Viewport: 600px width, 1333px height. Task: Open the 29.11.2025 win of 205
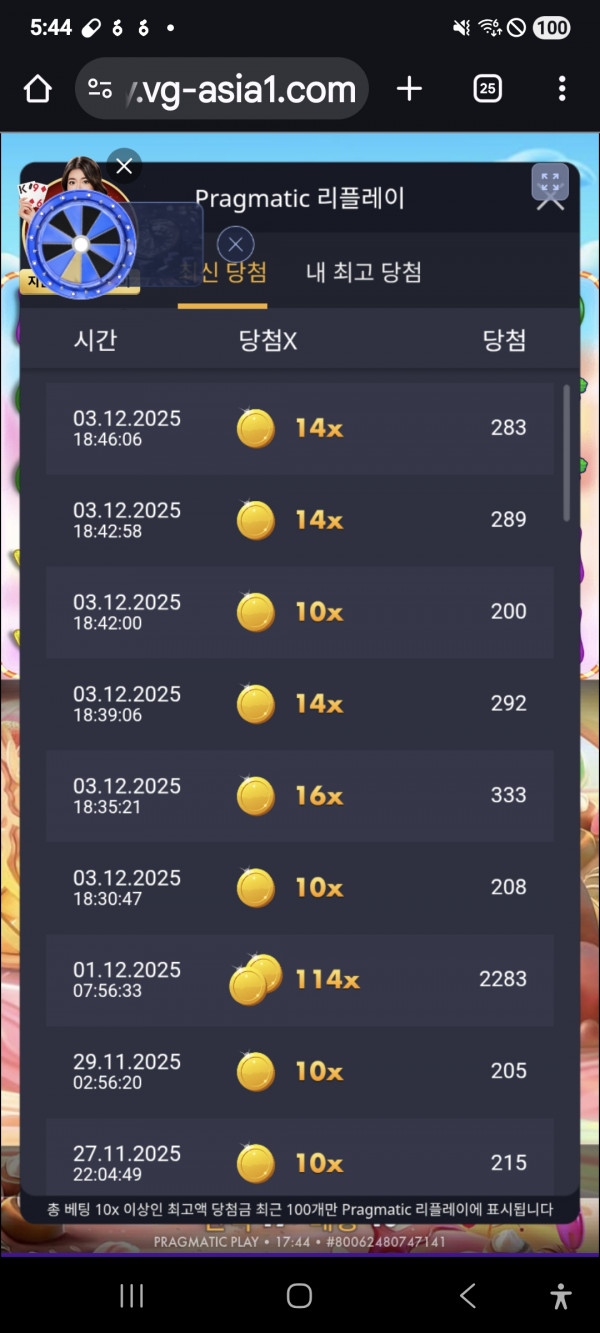[300, 1071]
